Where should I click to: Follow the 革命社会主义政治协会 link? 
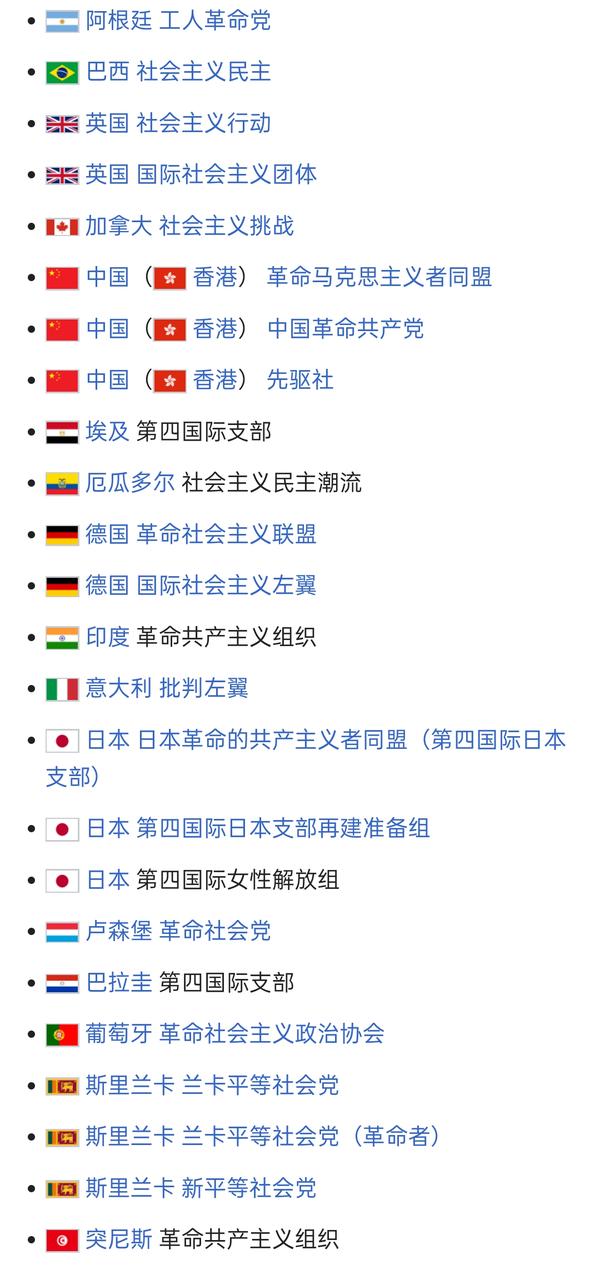pyautogui.click(x=271, y=1033)
